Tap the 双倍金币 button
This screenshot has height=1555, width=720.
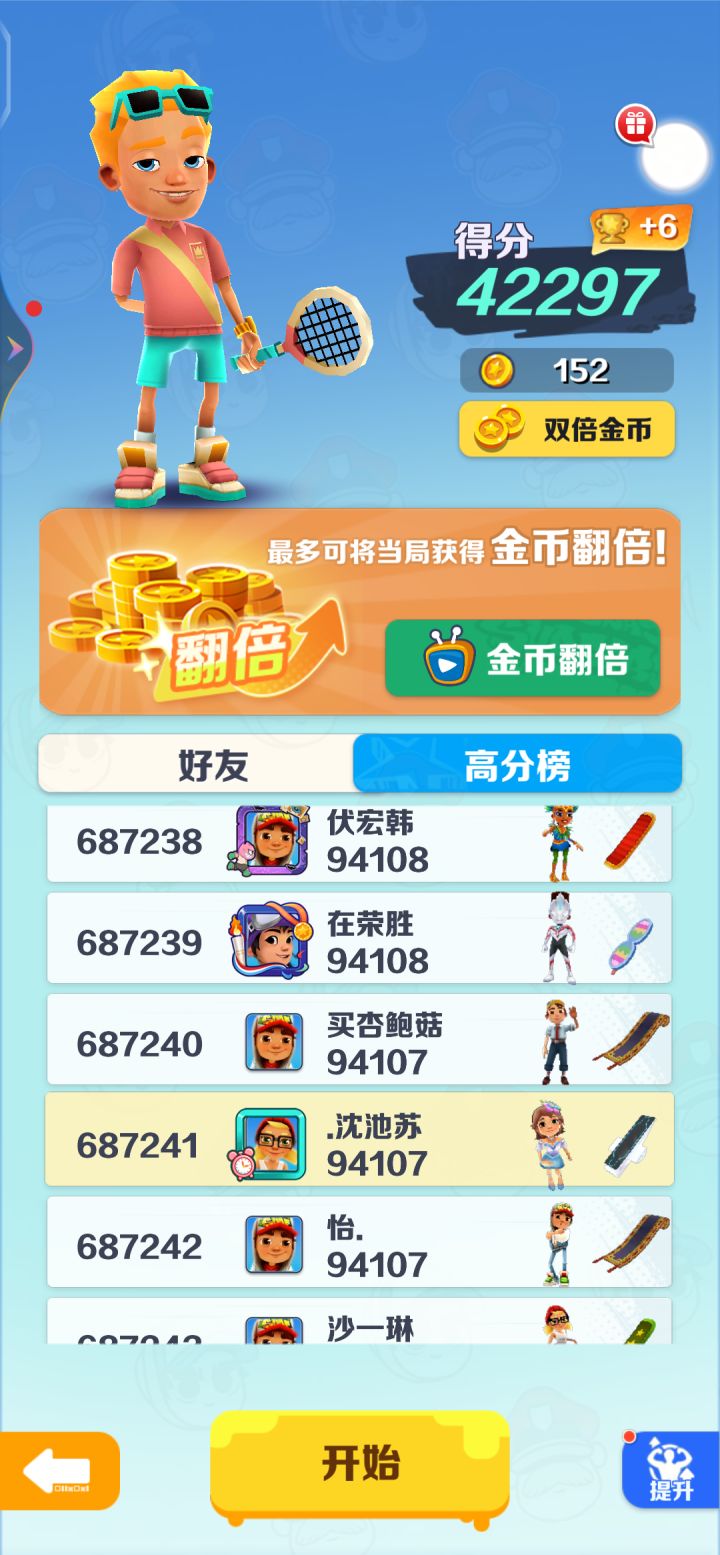567,430
